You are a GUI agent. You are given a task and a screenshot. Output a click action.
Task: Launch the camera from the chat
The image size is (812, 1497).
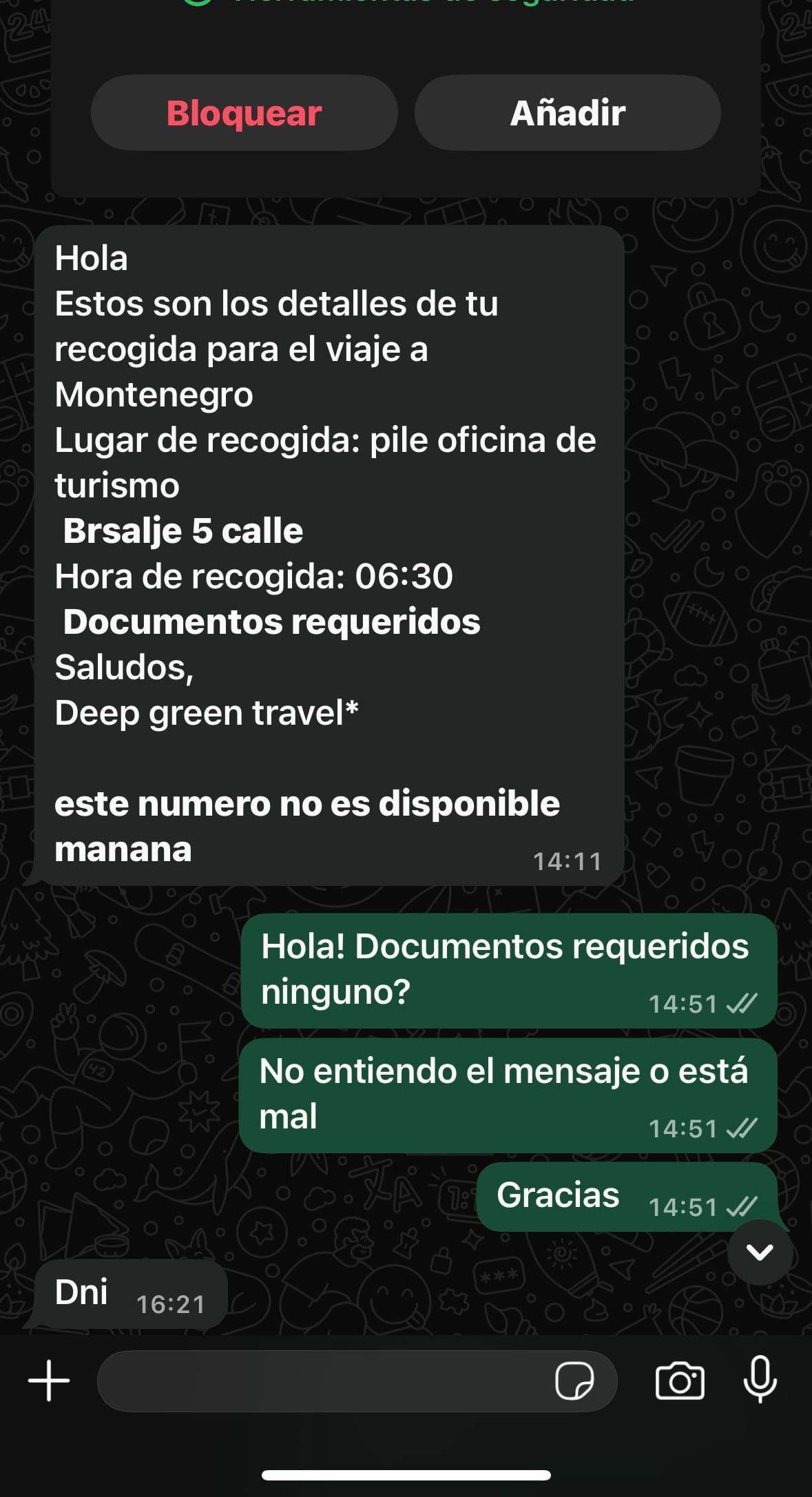tap(680, 1381)
